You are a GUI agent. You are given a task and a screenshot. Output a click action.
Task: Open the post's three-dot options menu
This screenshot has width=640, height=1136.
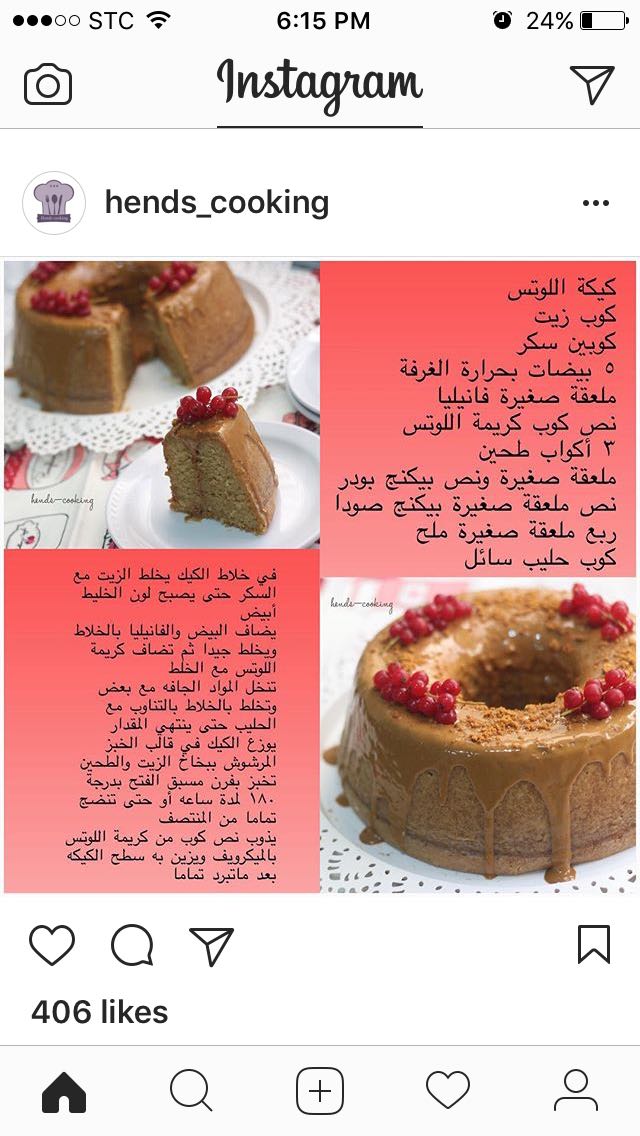[596, 204]
